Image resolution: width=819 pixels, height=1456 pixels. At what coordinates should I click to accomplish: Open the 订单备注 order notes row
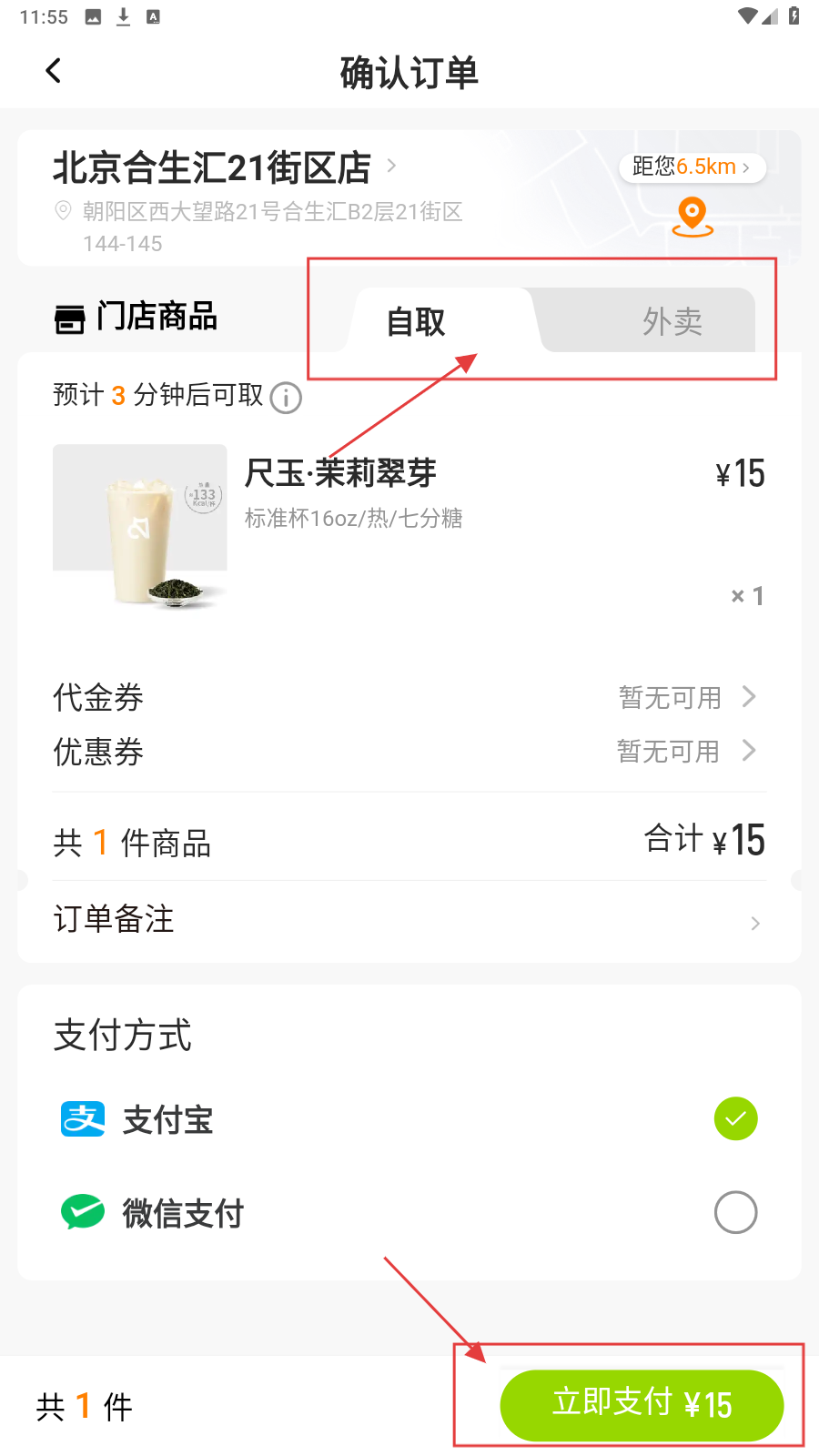[x=409, y=920]
